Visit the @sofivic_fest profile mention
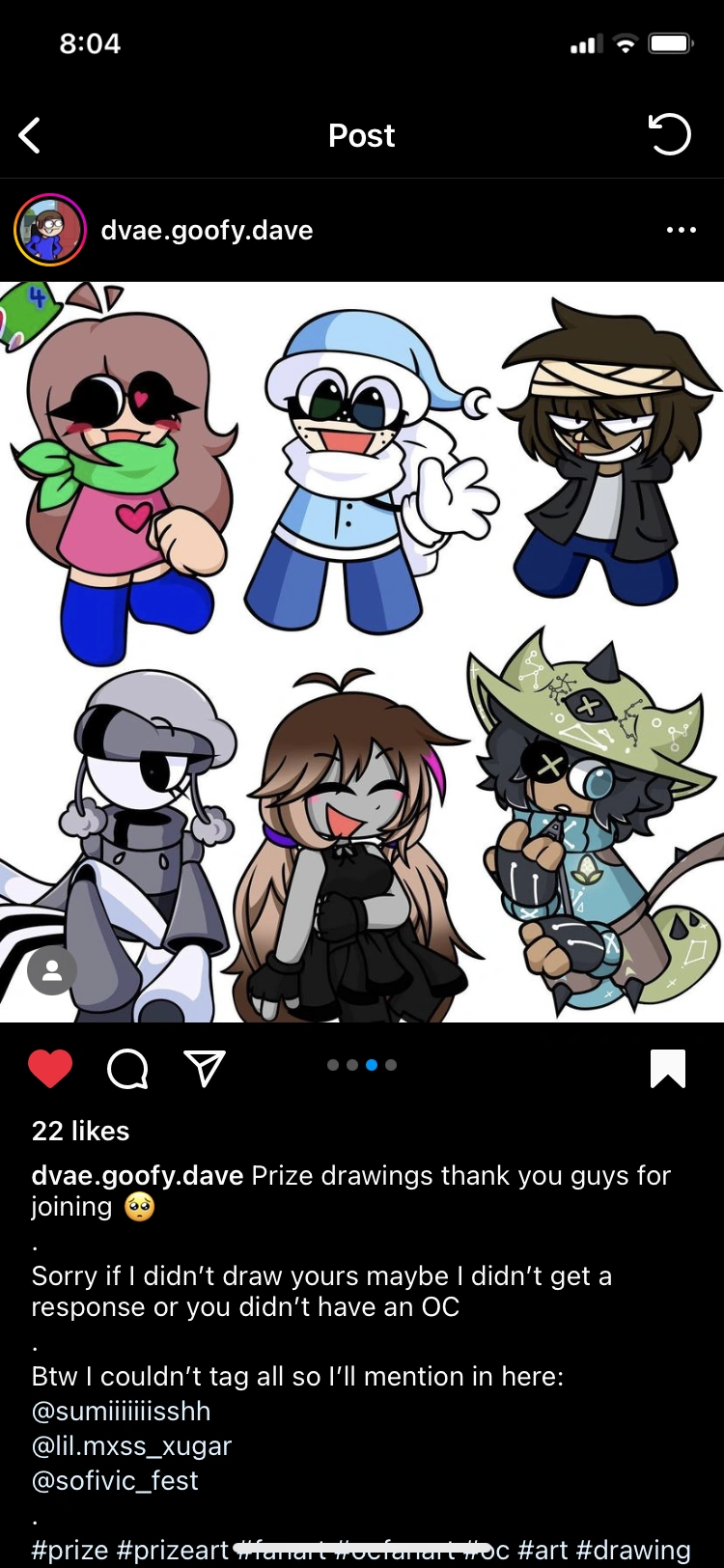This screenshot has height=1568, width=724. [x=115, y=1480]
